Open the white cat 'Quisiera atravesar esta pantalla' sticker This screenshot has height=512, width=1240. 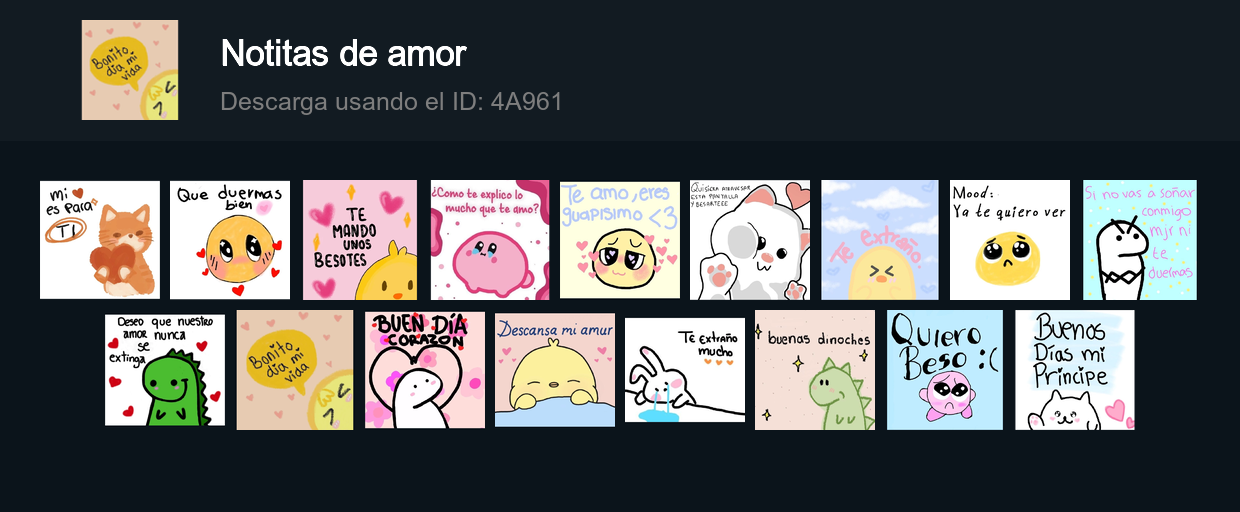click(x=750, y=239)
